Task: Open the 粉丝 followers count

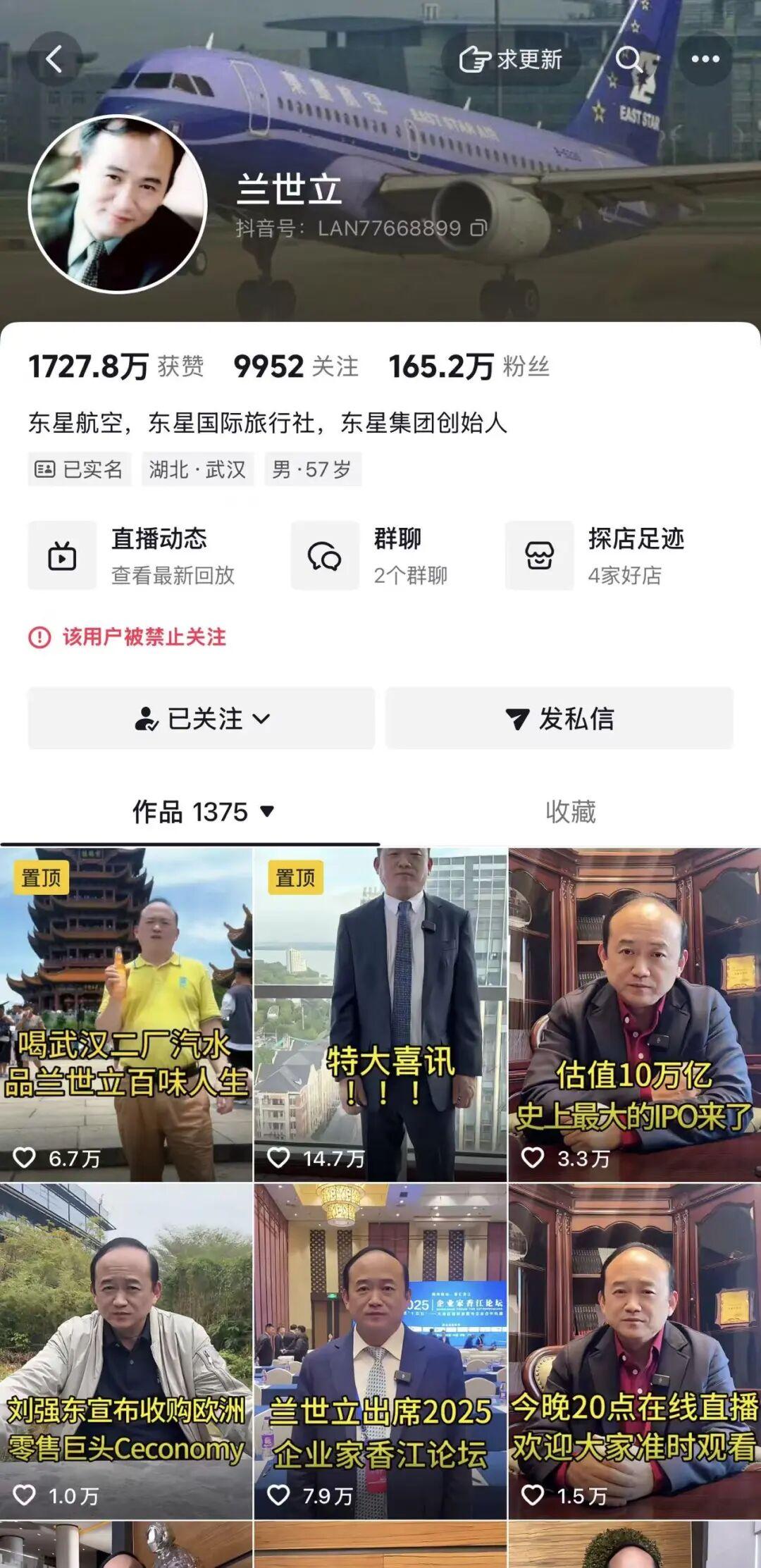Action: [469, 366]
